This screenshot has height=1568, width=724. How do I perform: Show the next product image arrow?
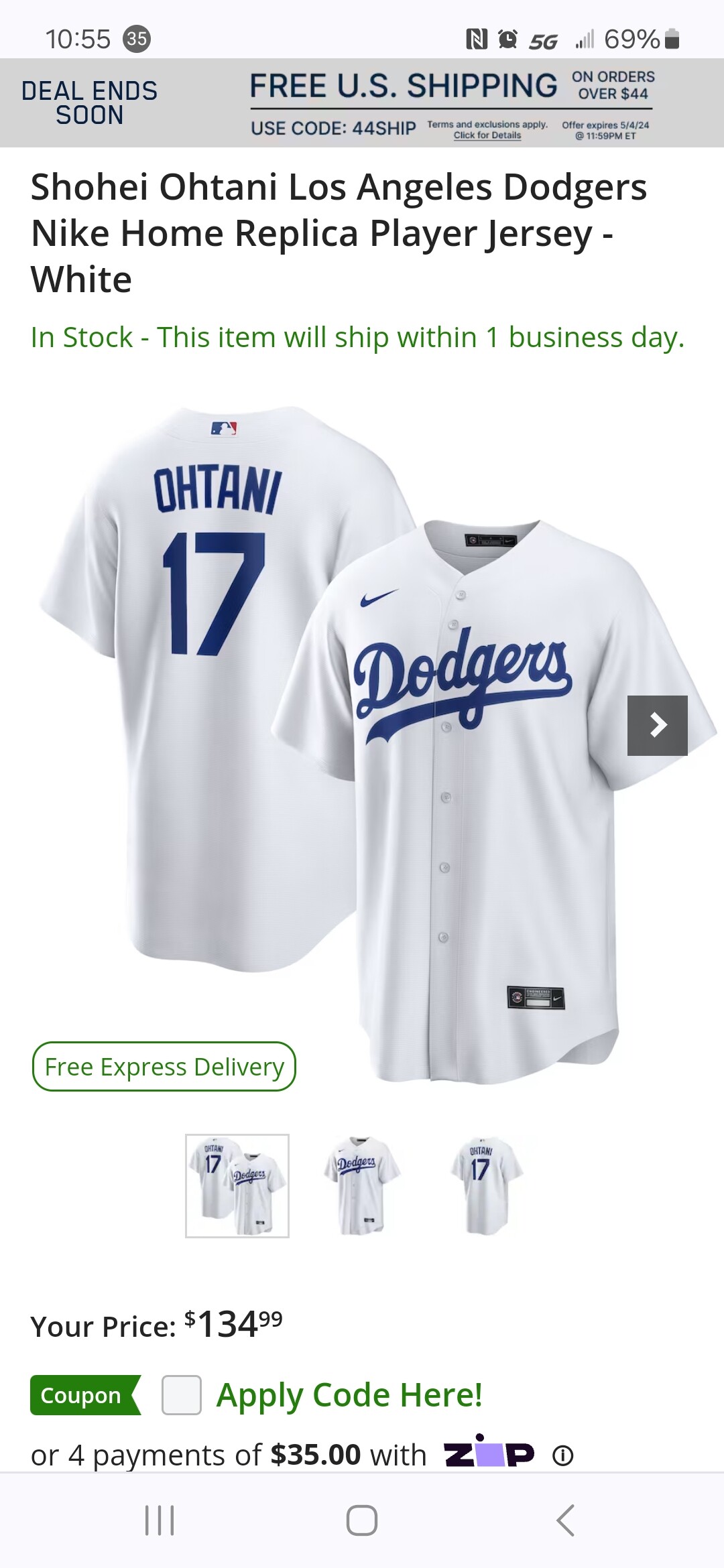657,725
